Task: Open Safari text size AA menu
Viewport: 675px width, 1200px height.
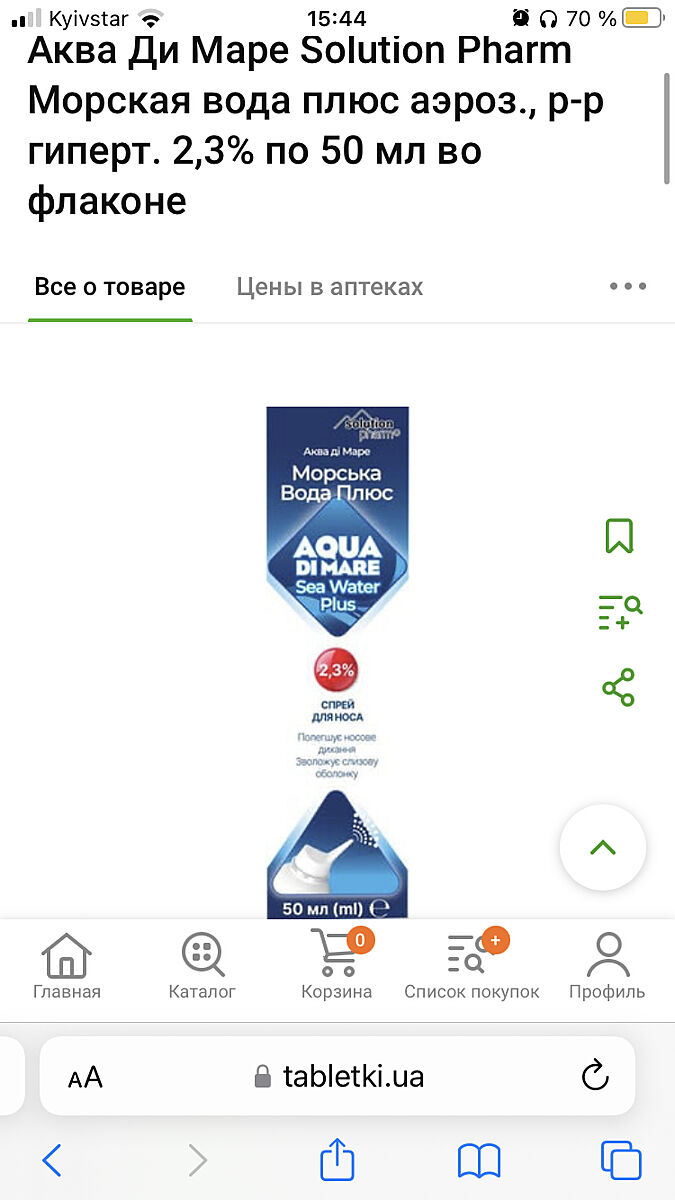Action: 85,1077
